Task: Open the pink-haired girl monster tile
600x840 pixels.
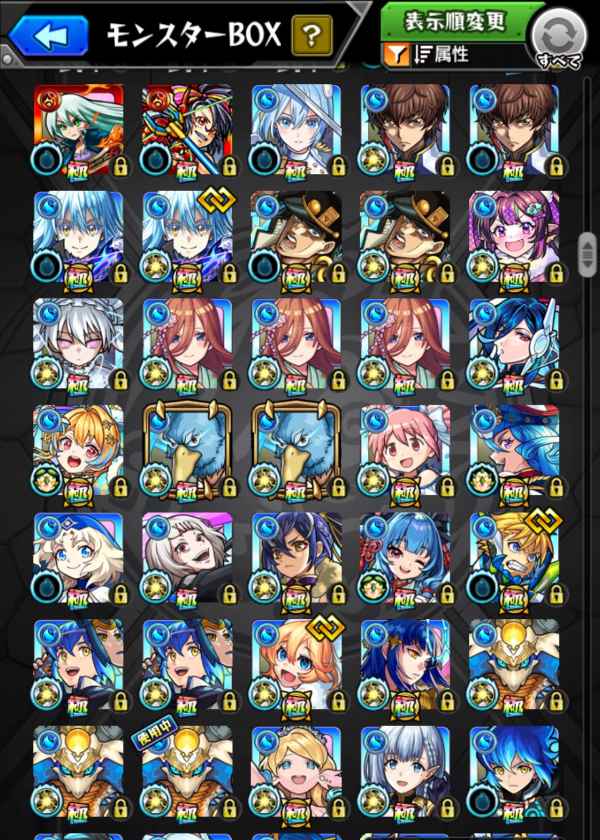Action: tap(404, 450)
